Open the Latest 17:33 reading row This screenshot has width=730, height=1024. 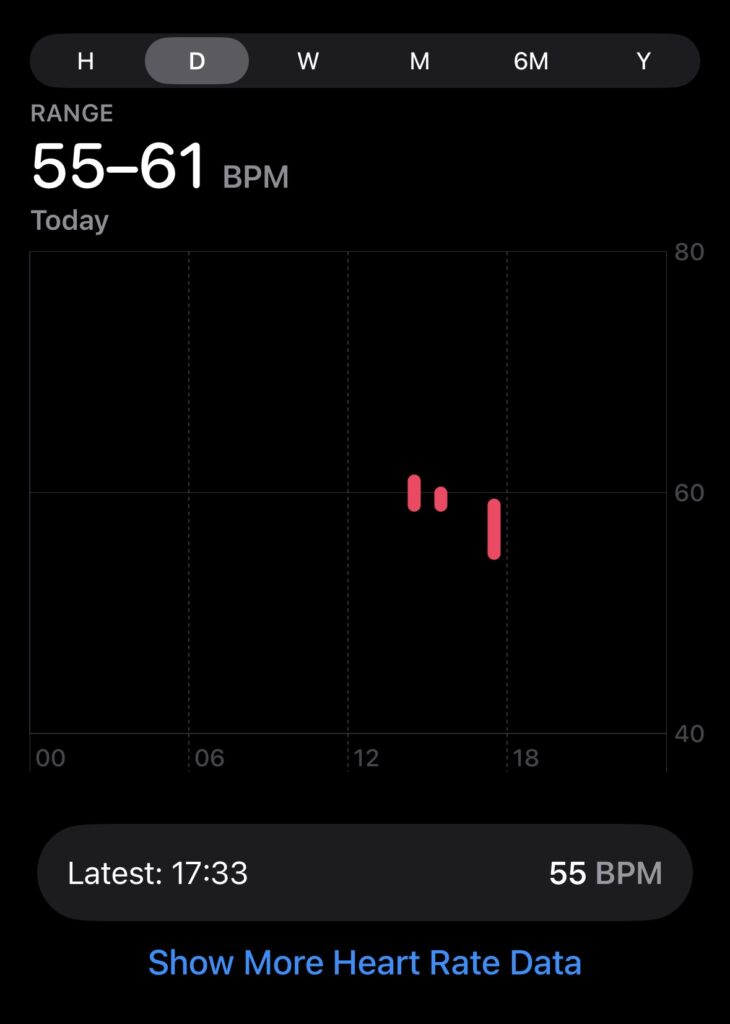[364, 873]
